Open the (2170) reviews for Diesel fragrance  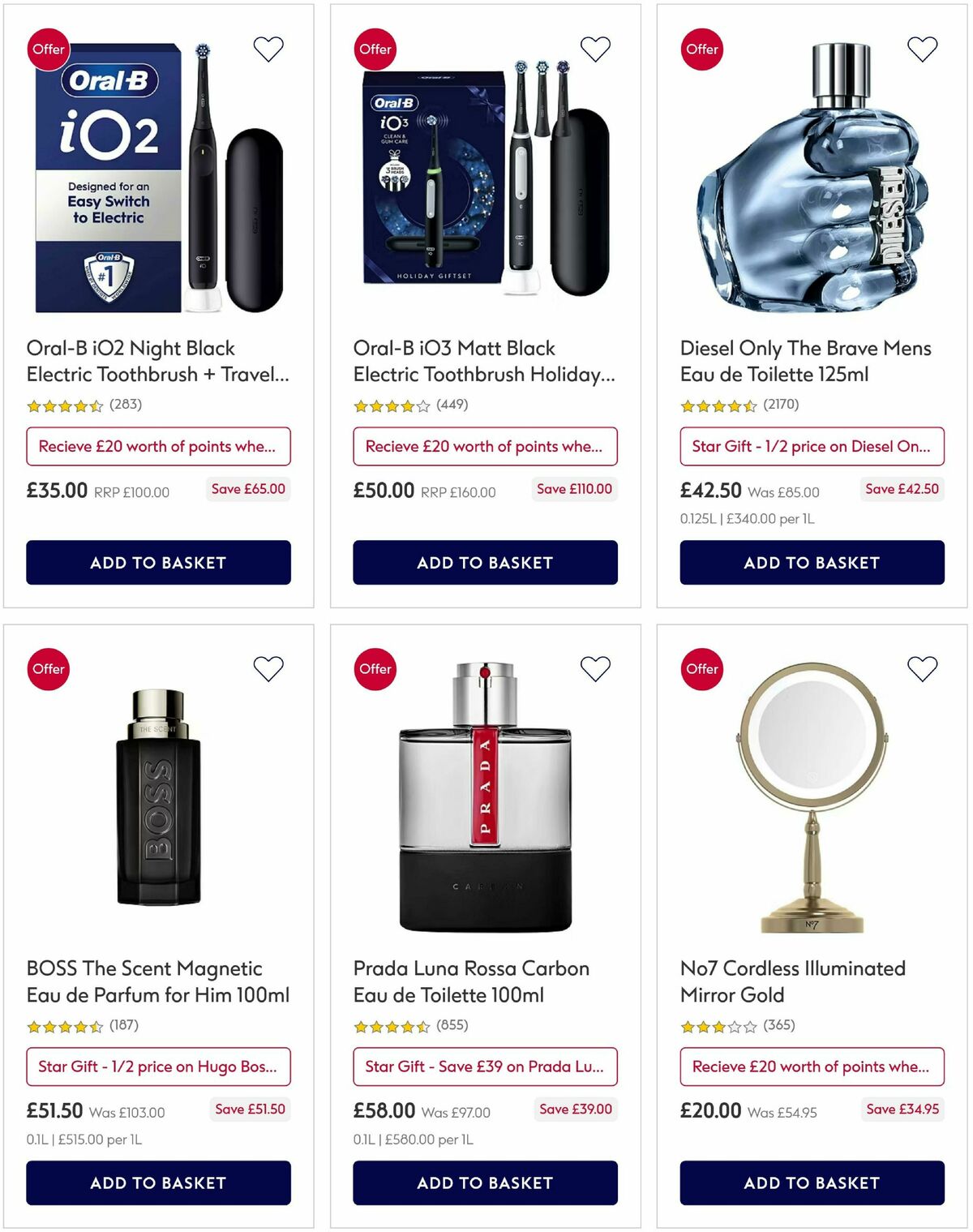781,403
